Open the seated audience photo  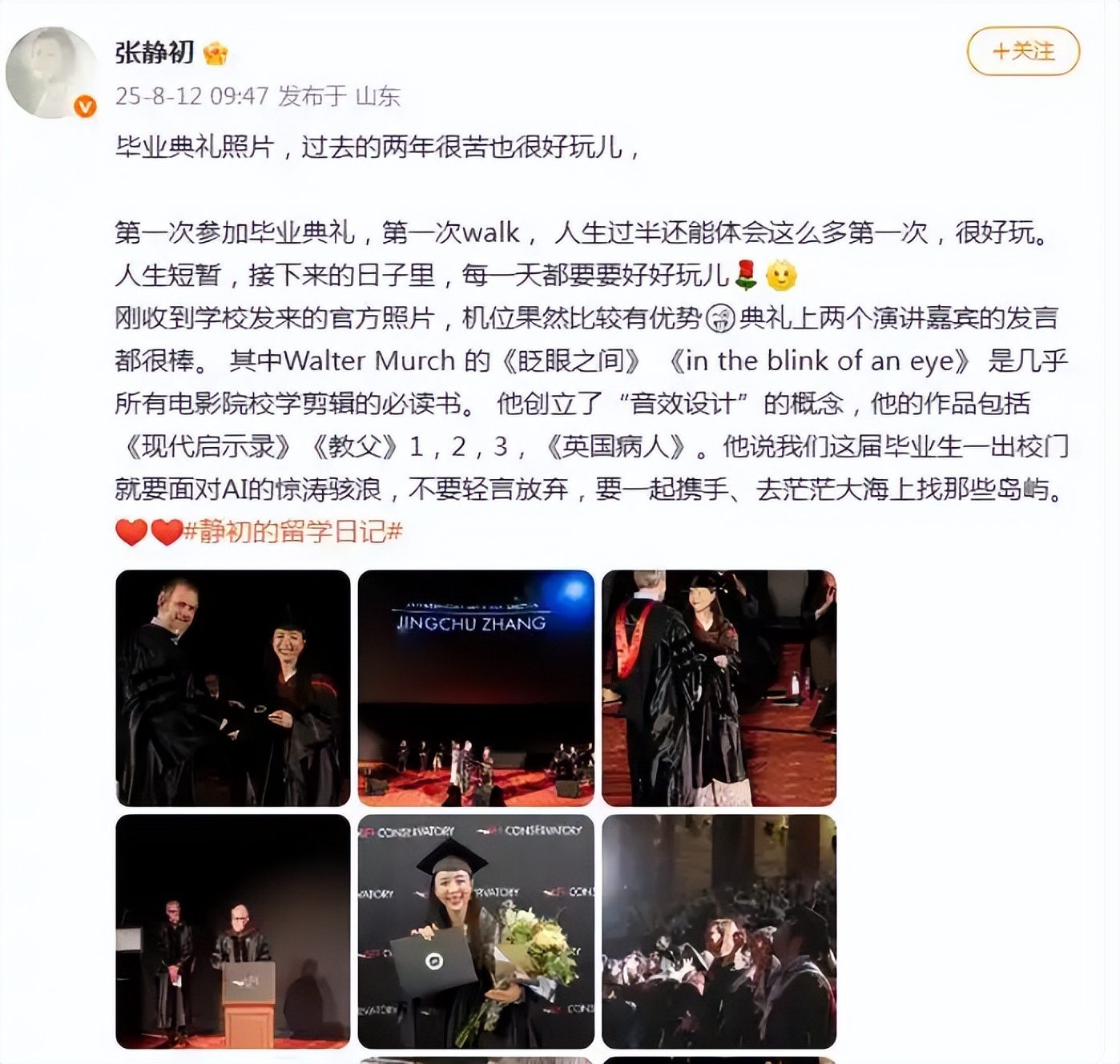coord(719,931)
